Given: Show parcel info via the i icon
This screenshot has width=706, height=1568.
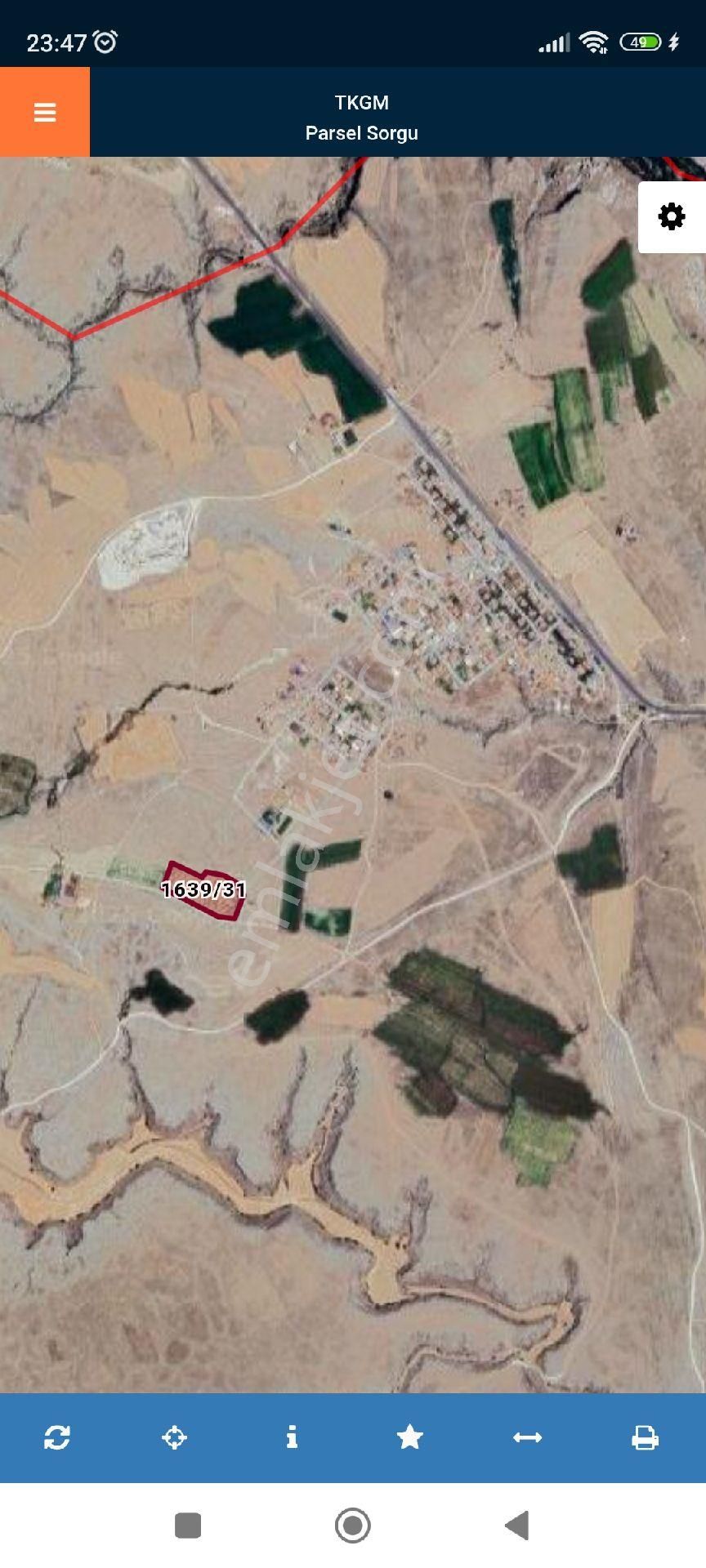Looking at the screenshot, I should tap(292, 1437).
